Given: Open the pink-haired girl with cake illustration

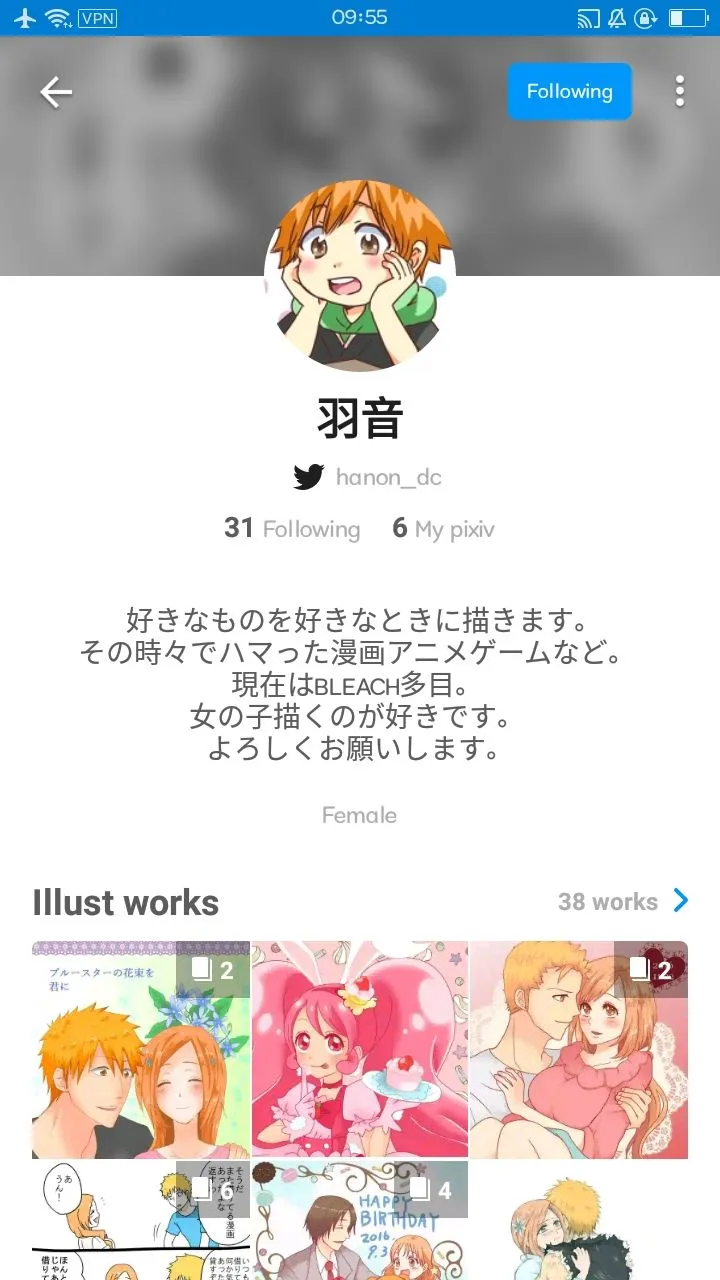Looking at the screenshot, I should pyautogui.click(x=360, y=1050).
